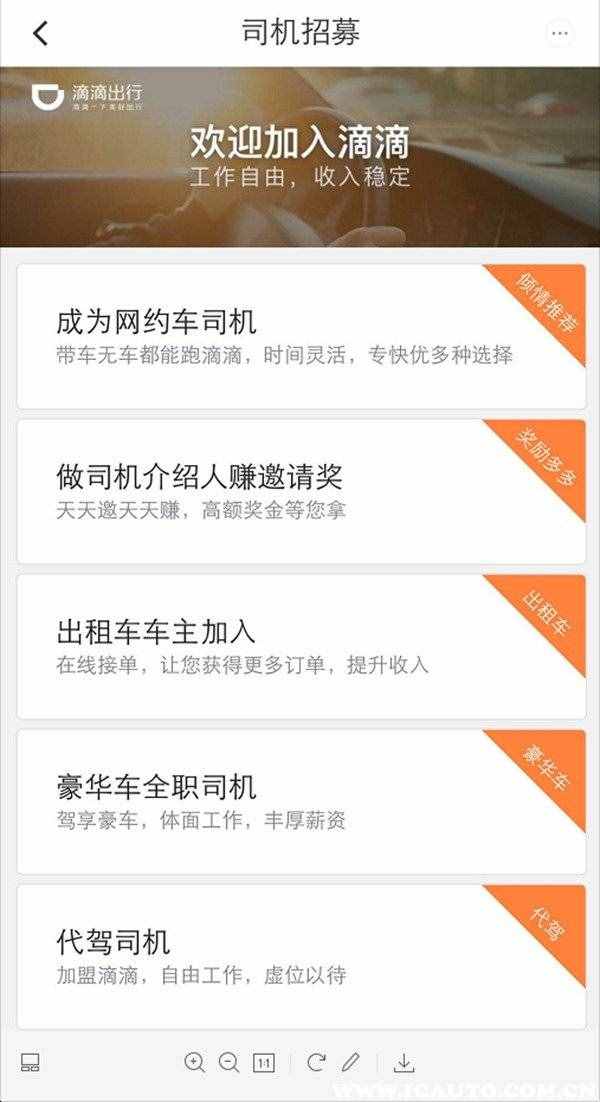Open the three-dot overflow menu
The image size is (600, 1102).
click(x=560, y=33)
